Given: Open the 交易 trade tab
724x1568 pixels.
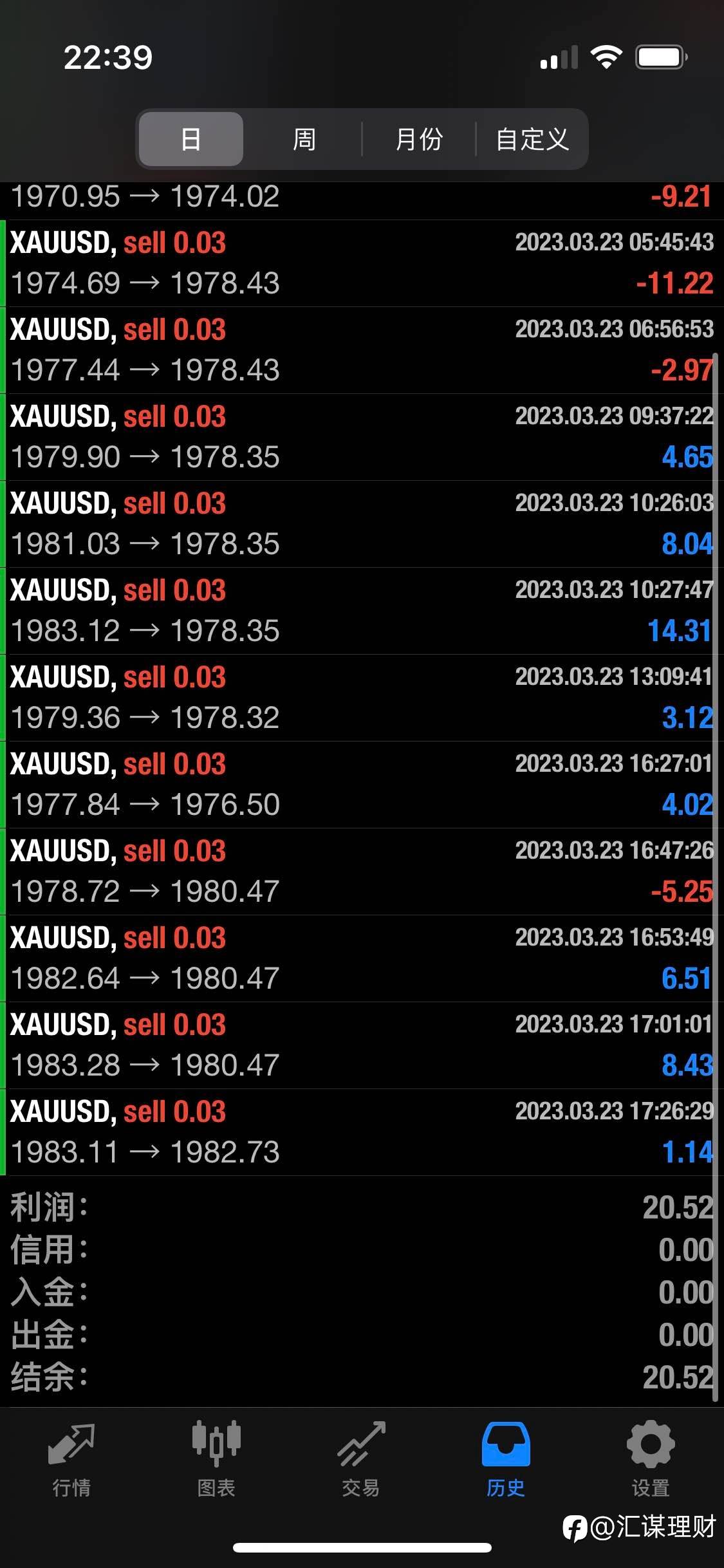Looking at the screenshot, I should tap(361, 1460).
